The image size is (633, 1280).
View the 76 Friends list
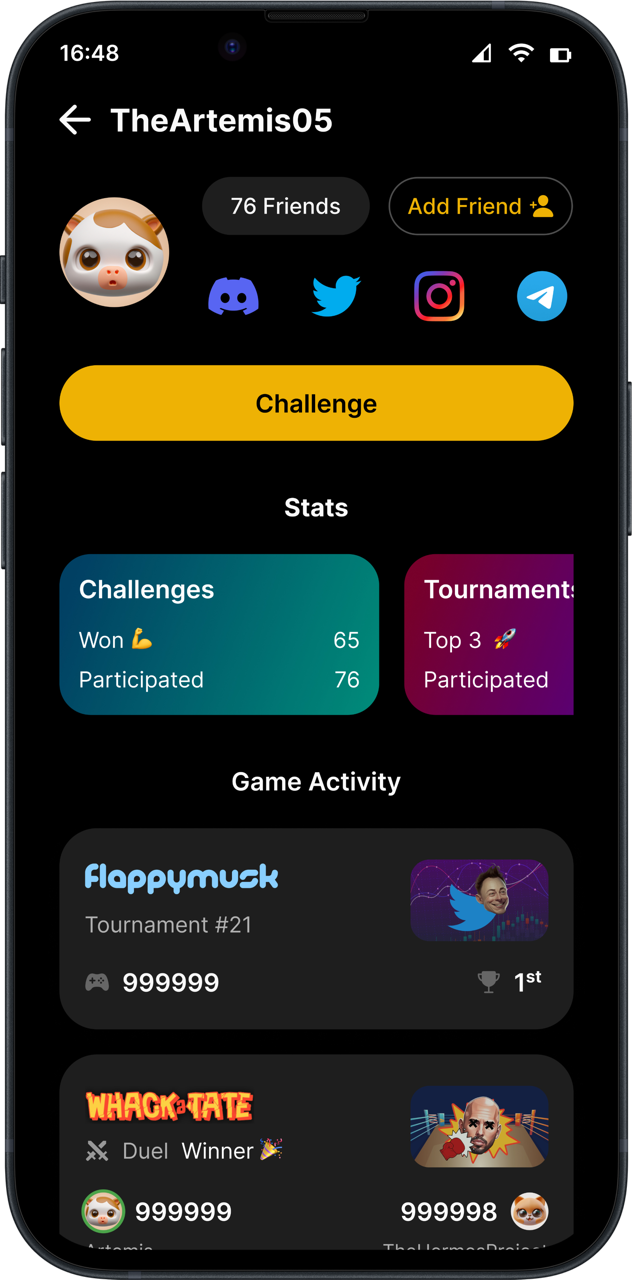tap(285, 206)
